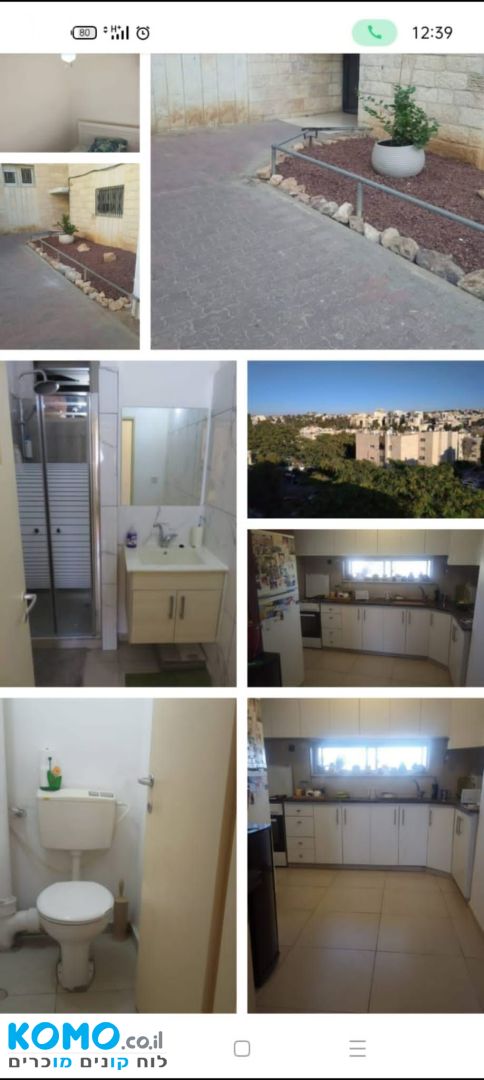Go to the home screen with the square button

(x=242, y=1048)
